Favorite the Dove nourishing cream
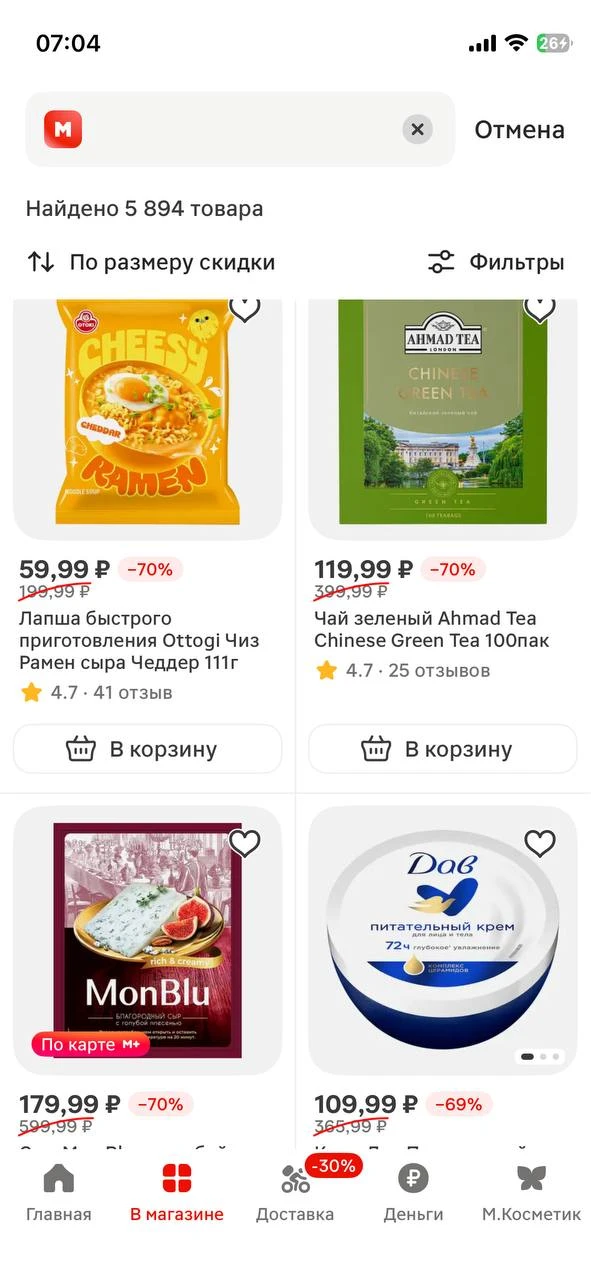Screen dimensions: 591x1280 pyautogui.click(x=540, y=843)
